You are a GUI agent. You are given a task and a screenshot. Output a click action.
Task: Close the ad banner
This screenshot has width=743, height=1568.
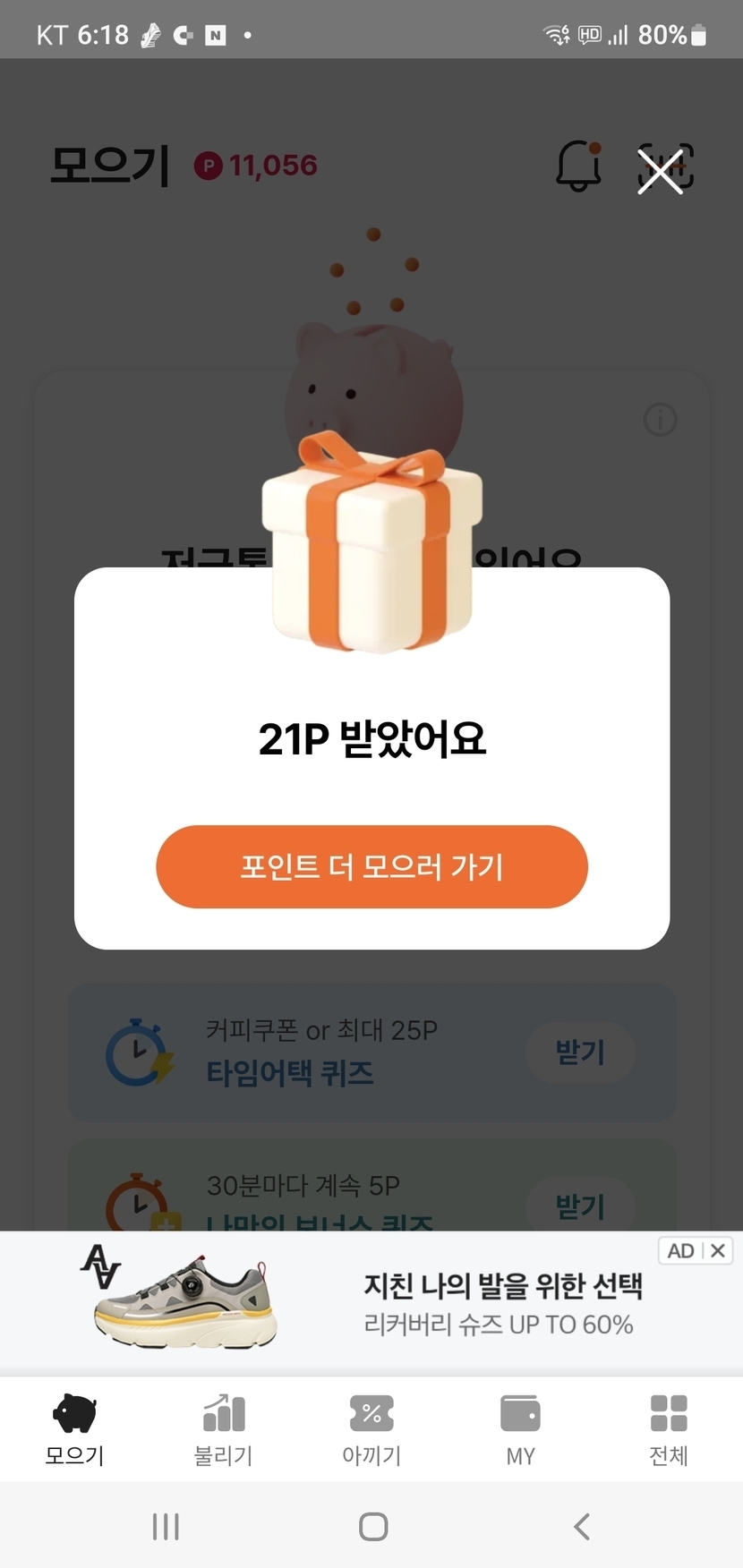click(718, 1250)
